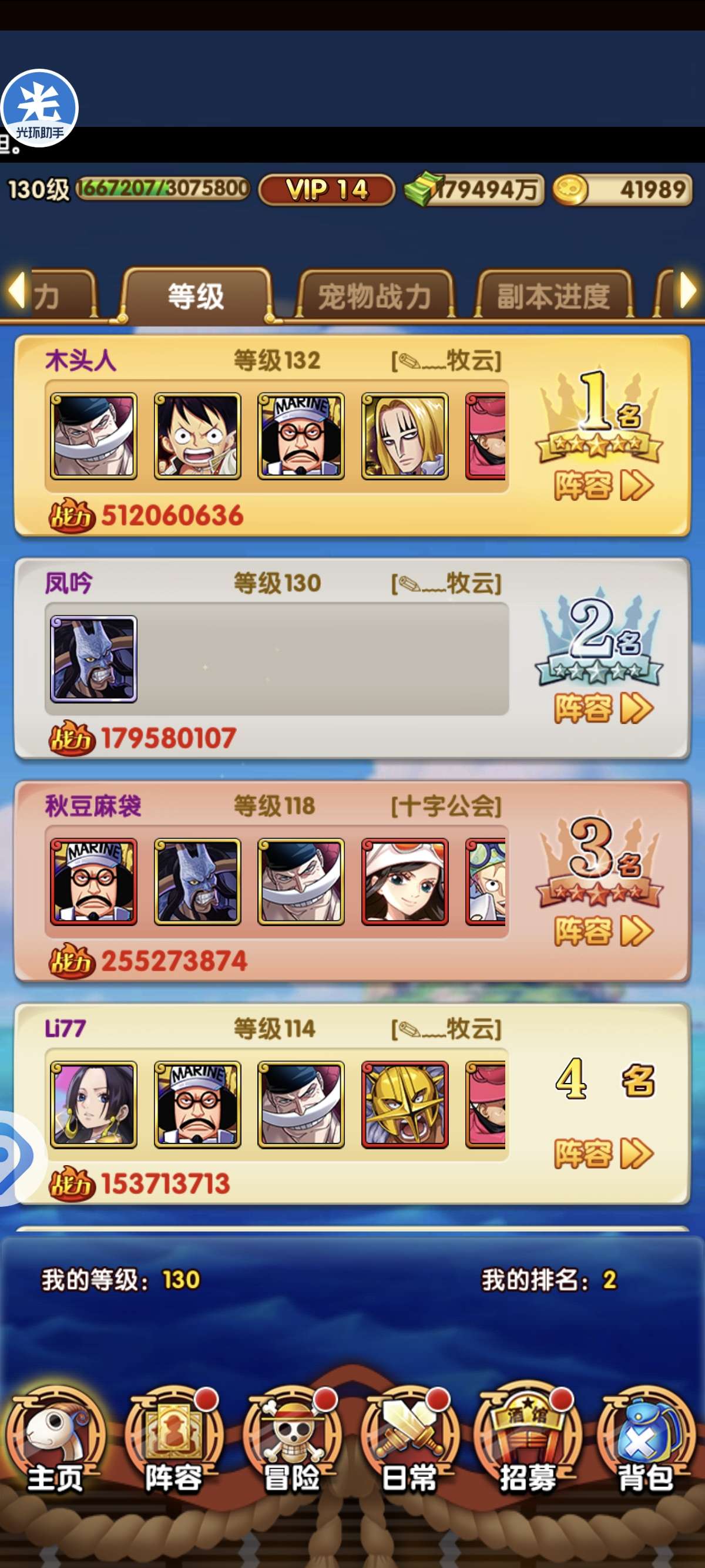
Task: Tap the VIP 14 badge
Action: [x=327, y=190]
